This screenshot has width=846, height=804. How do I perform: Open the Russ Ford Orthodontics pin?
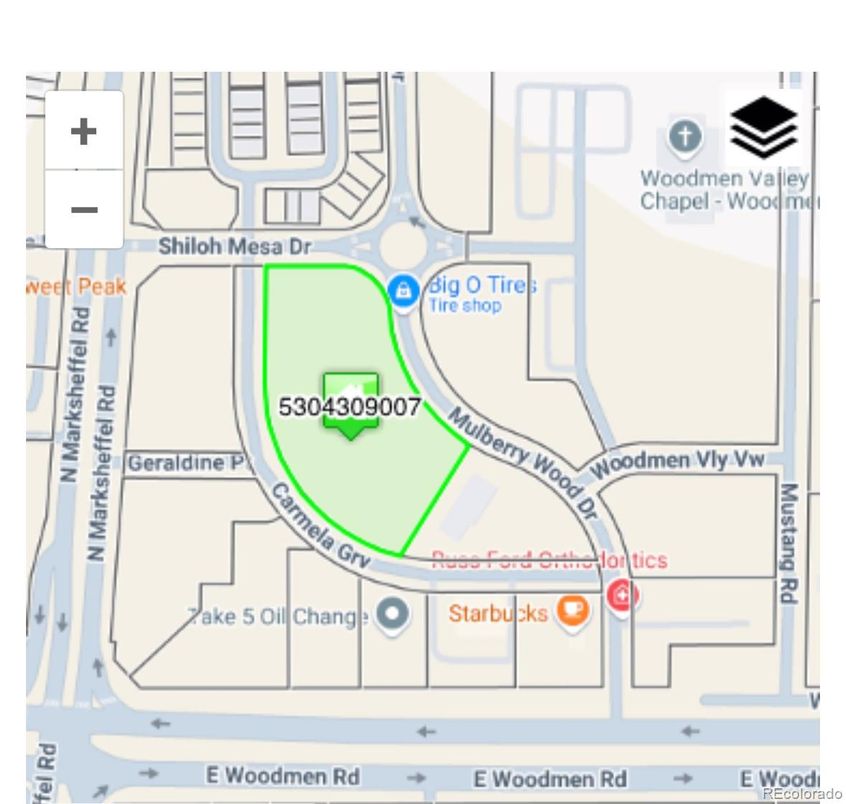(621, 596)
